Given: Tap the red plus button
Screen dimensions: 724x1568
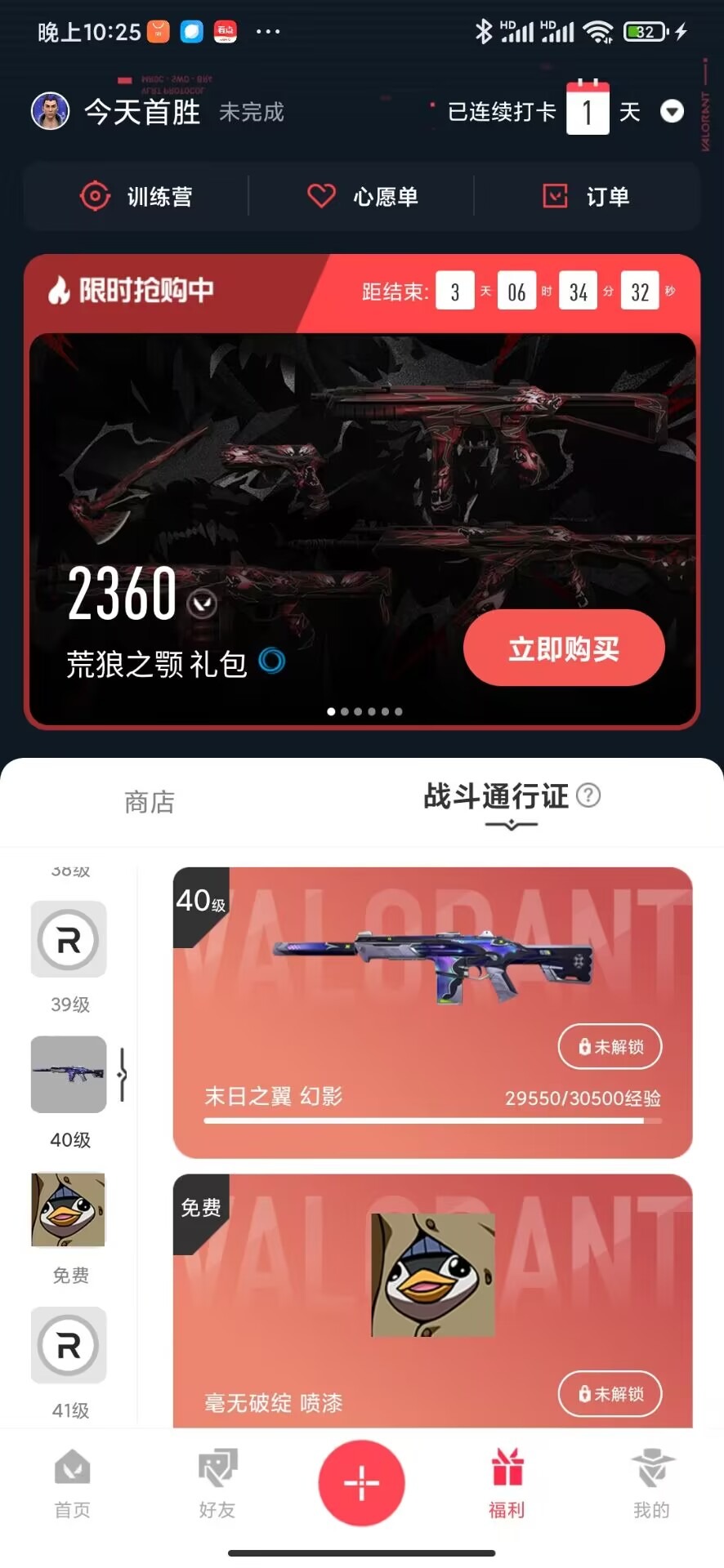Looking at the screenshot, I should click(361, 1483).
